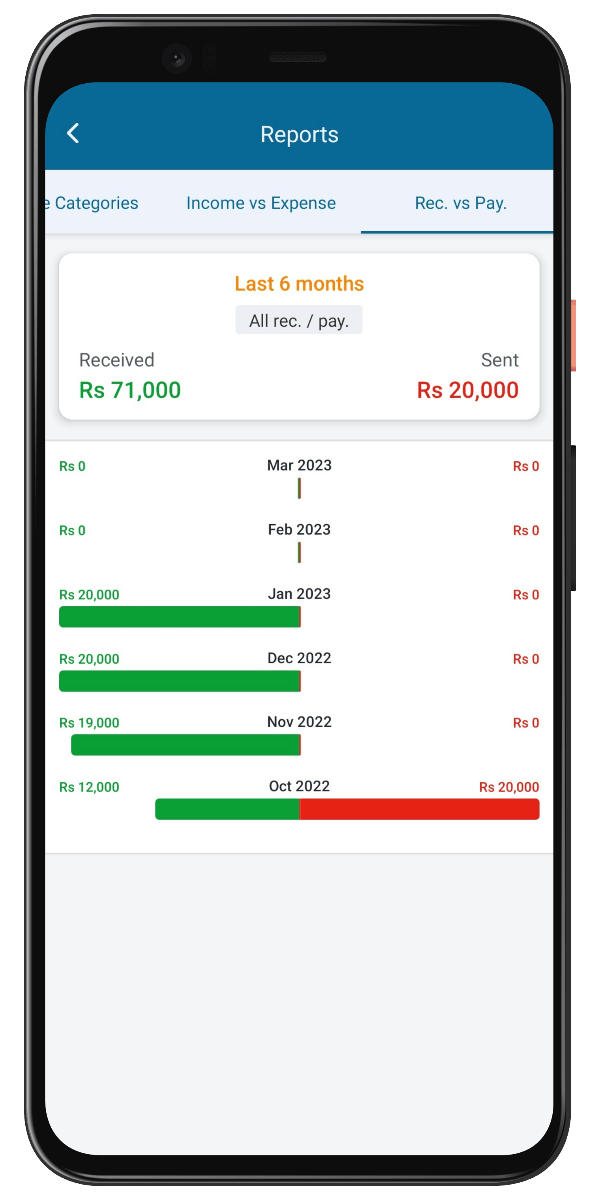The image size is (600, 1200).
Task: Change the Last 6 months period
Action: point(299,284)
